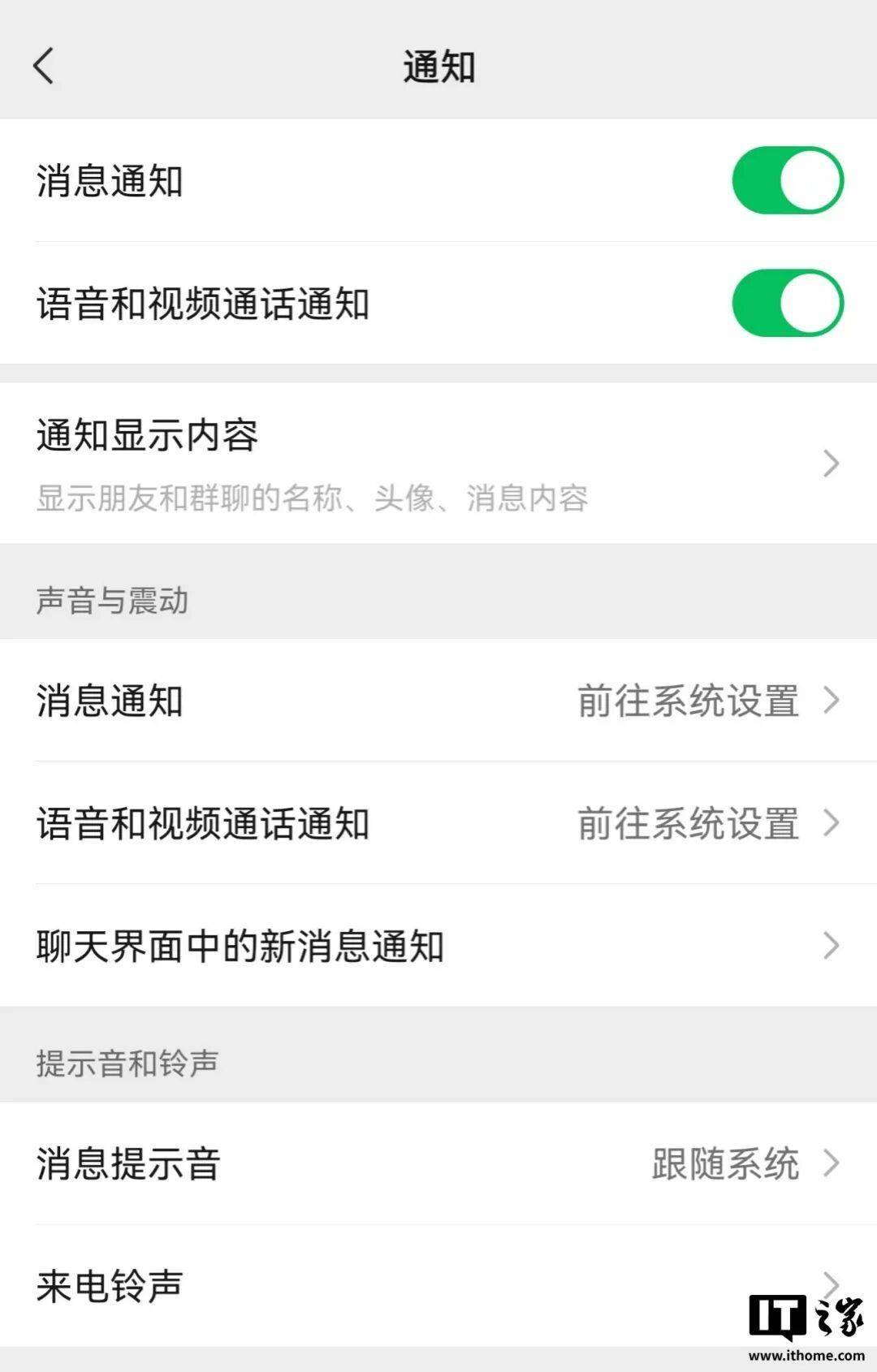The height and width of the screenshot is (1372, 877).
Task: Open 消息提示音 set to 跟随系统
Action: click(x=438, y=1163)
